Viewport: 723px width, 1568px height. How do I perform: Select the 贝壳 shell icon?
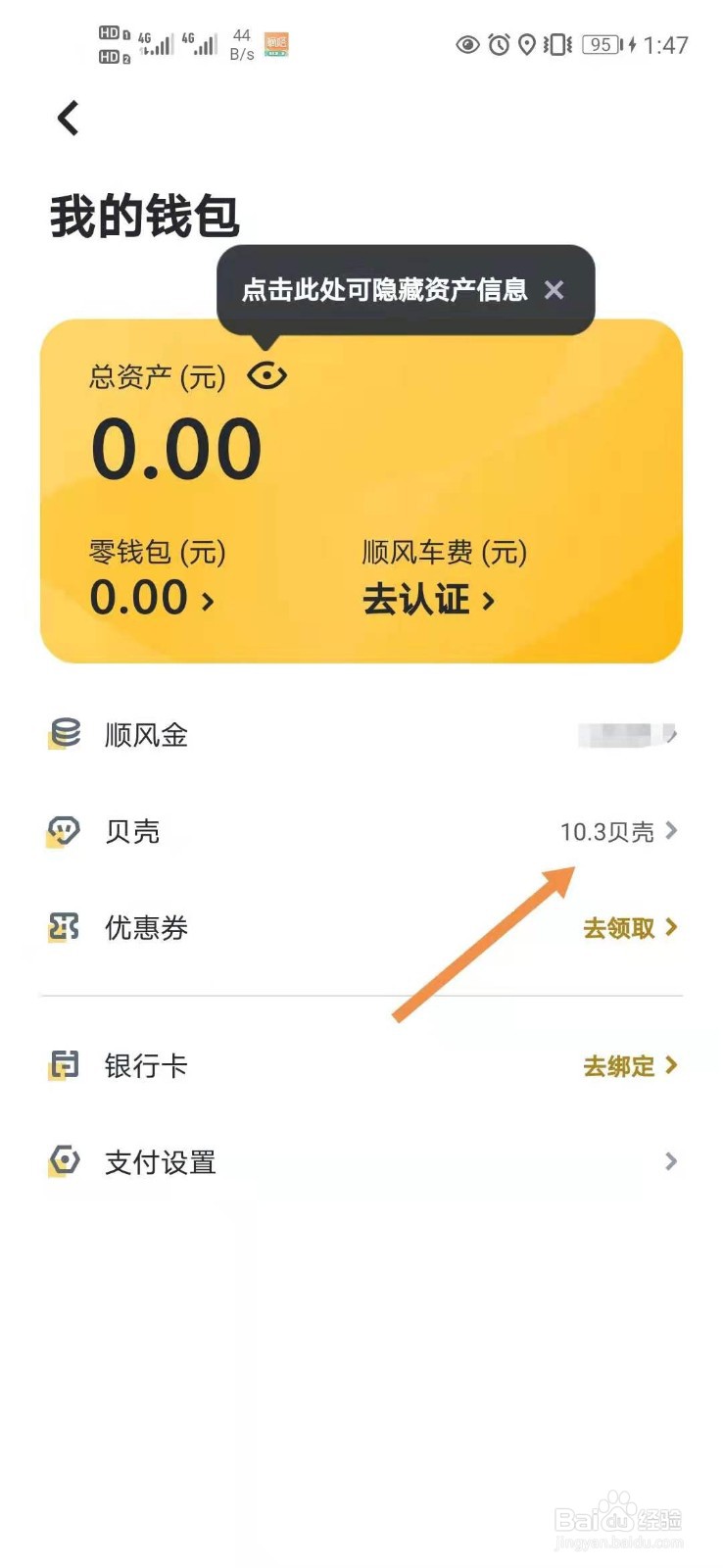(63, 831)
